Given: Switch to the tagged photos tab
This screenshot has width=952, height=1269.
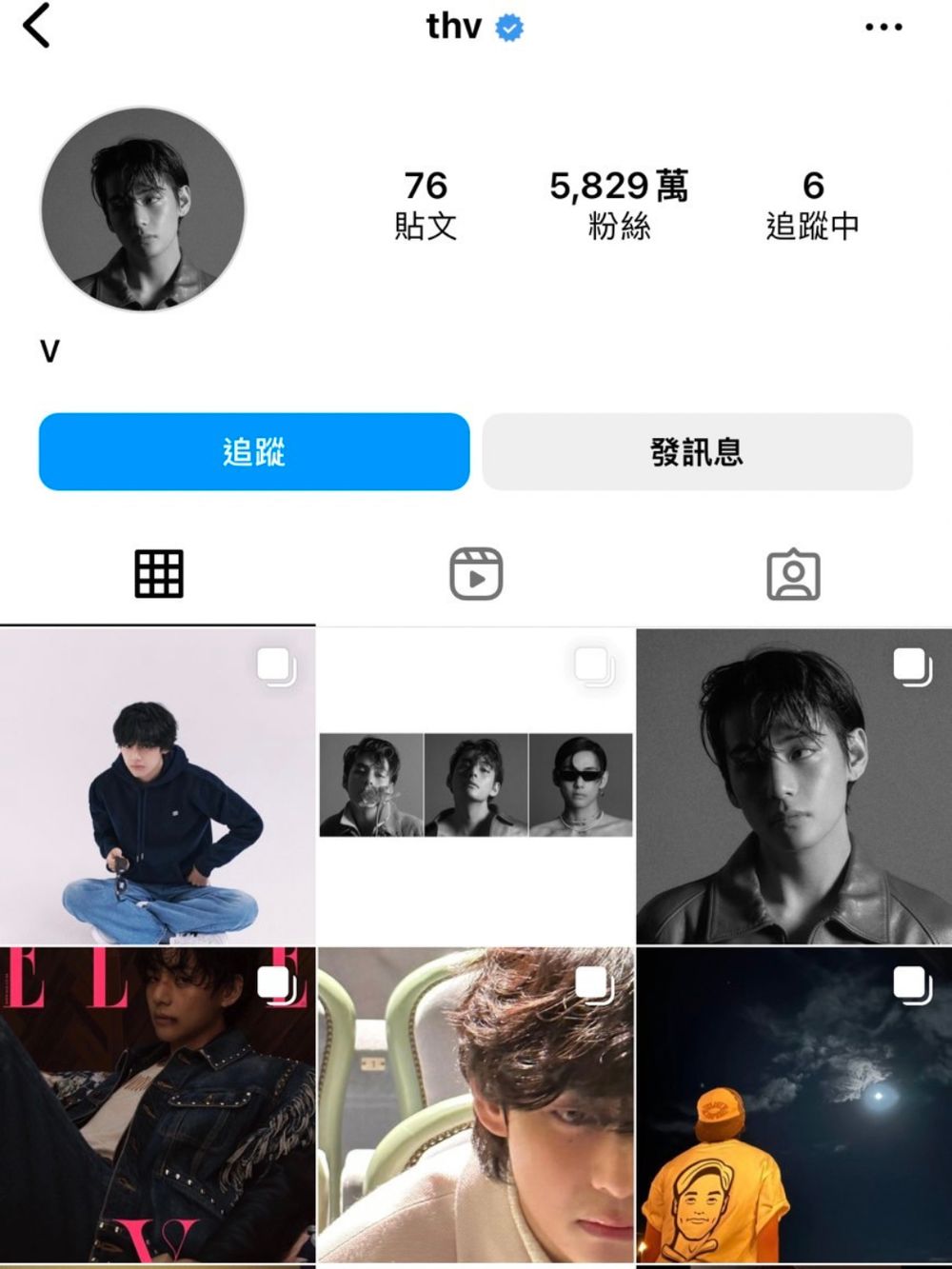Looking at the screenshot, I should [x=793, y=574].
